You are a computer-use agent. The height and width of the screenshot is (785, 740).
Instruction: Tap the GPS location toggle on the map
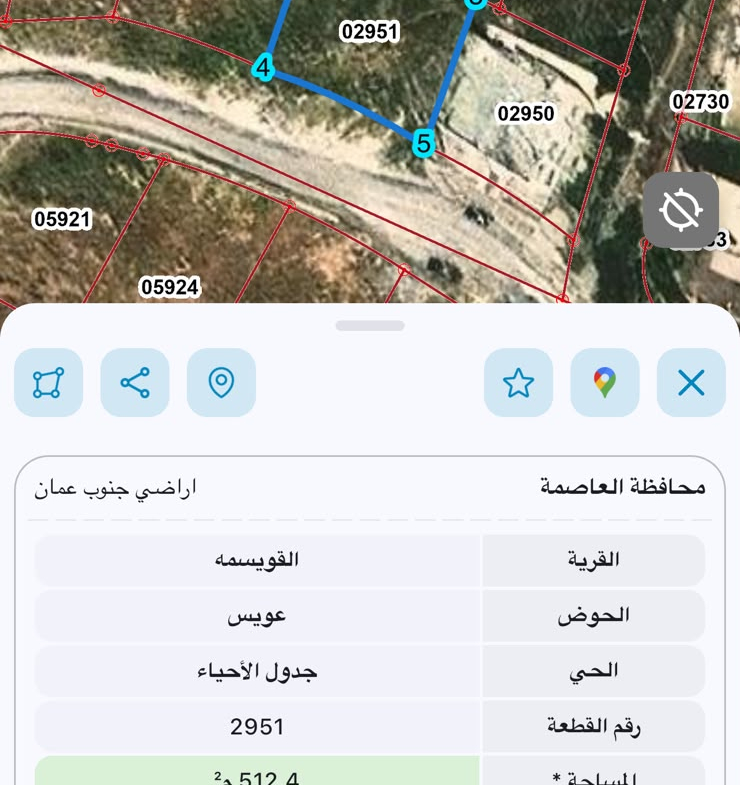681,210
